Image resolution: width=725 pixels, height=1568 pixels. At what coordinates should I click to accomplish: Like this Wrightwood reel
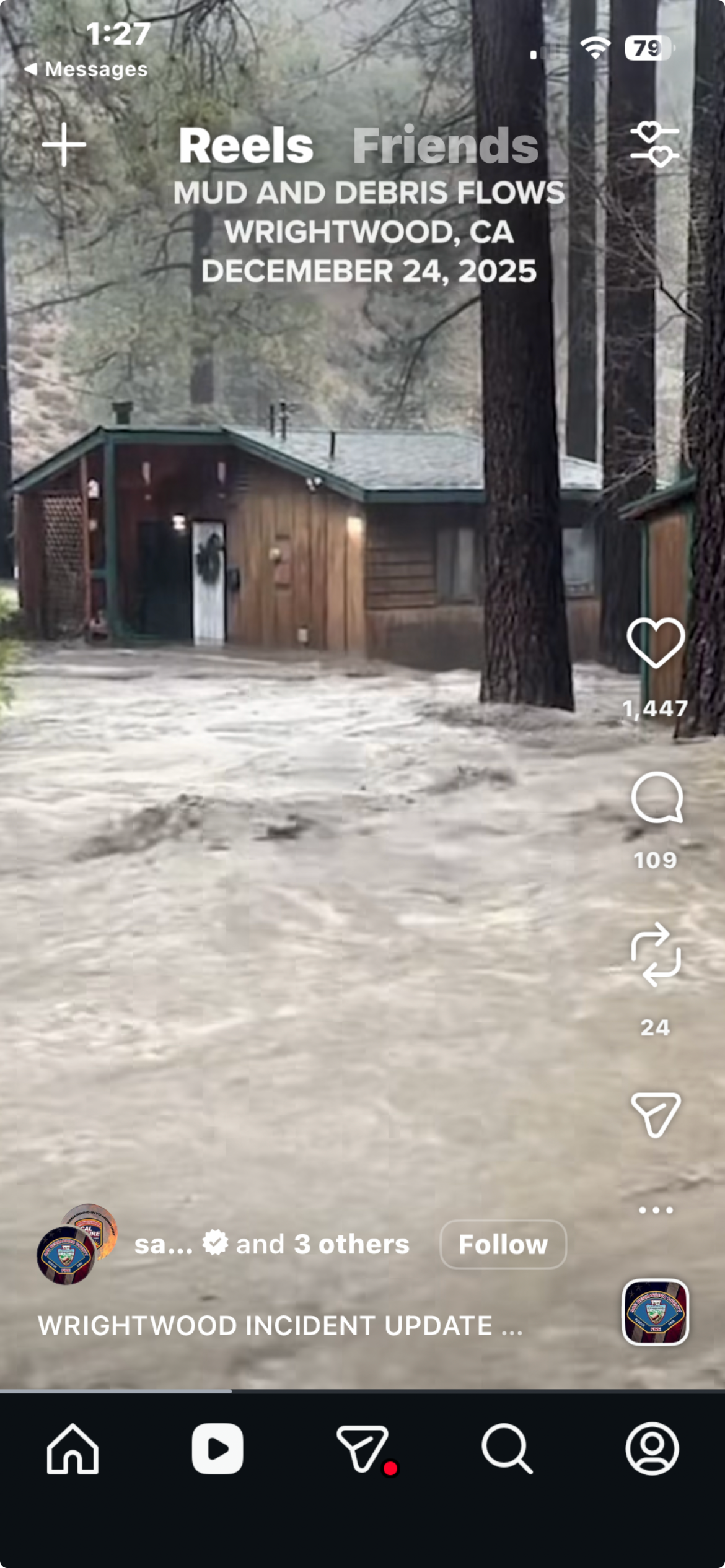coord(656,643)
